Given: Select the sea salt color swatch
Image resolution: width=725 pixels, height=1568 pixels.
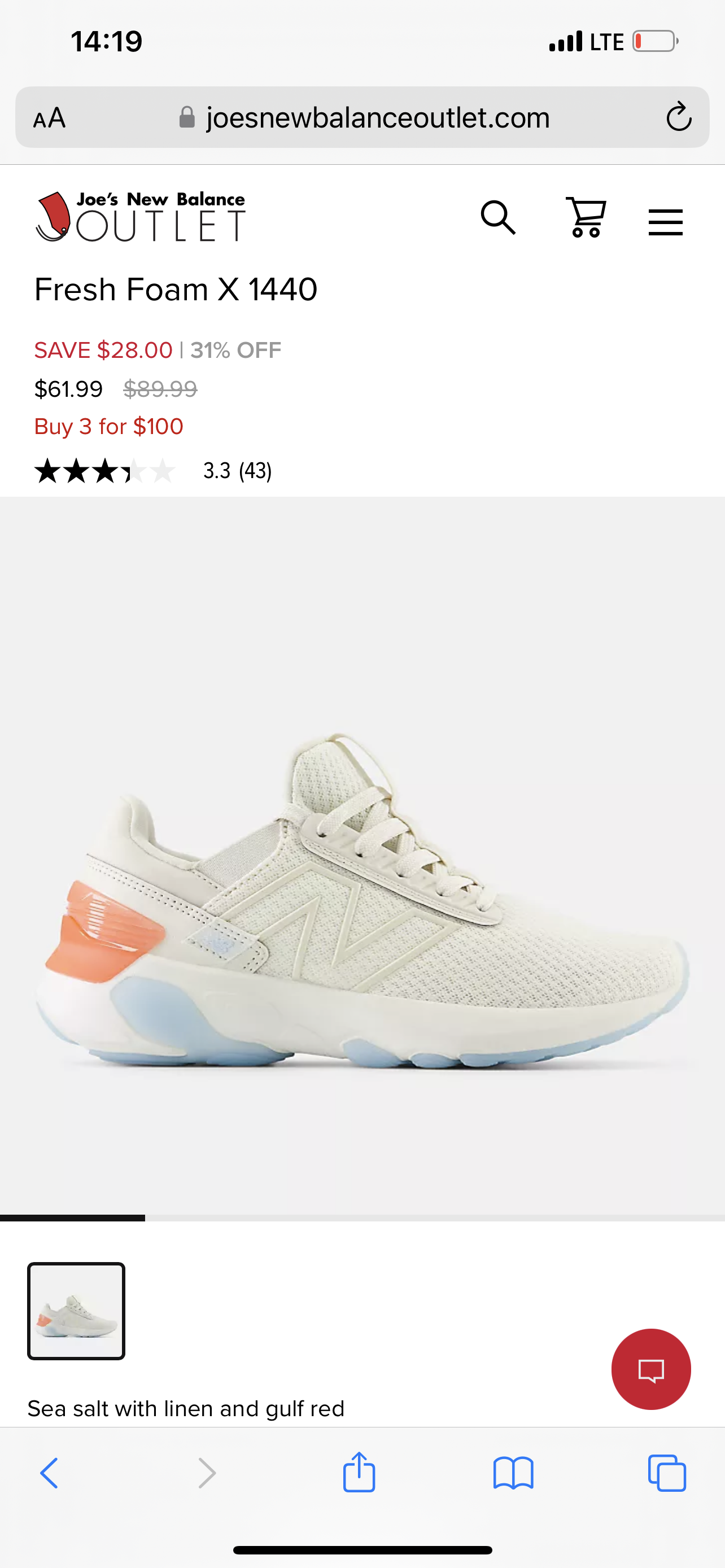Looking at the screenshot, I should tap(76, 1311).
